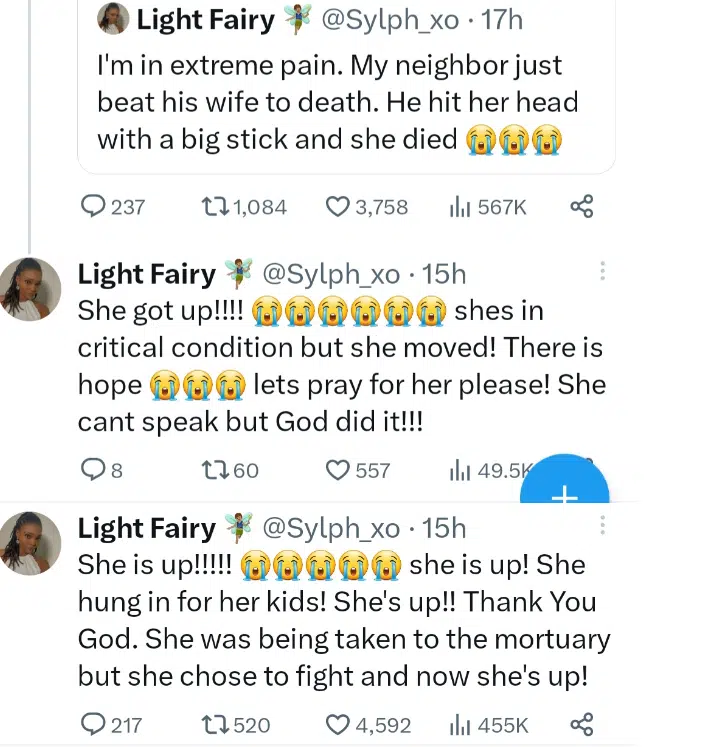This screenshot has width=709, height=747.
Task: Compose a new tweet with the plus button
Action: click(565, 495)
